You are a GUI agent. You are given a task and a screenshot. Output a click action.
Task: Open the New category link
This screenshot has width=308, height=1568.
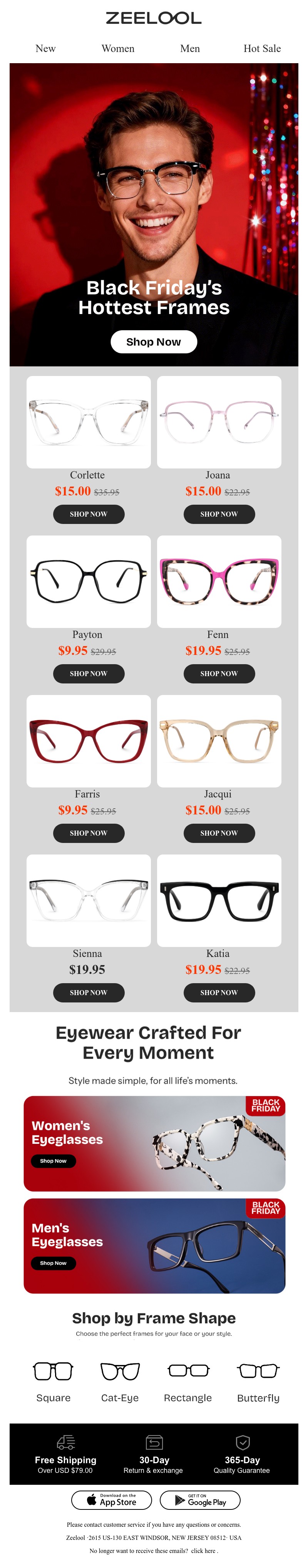pos(46,49)
